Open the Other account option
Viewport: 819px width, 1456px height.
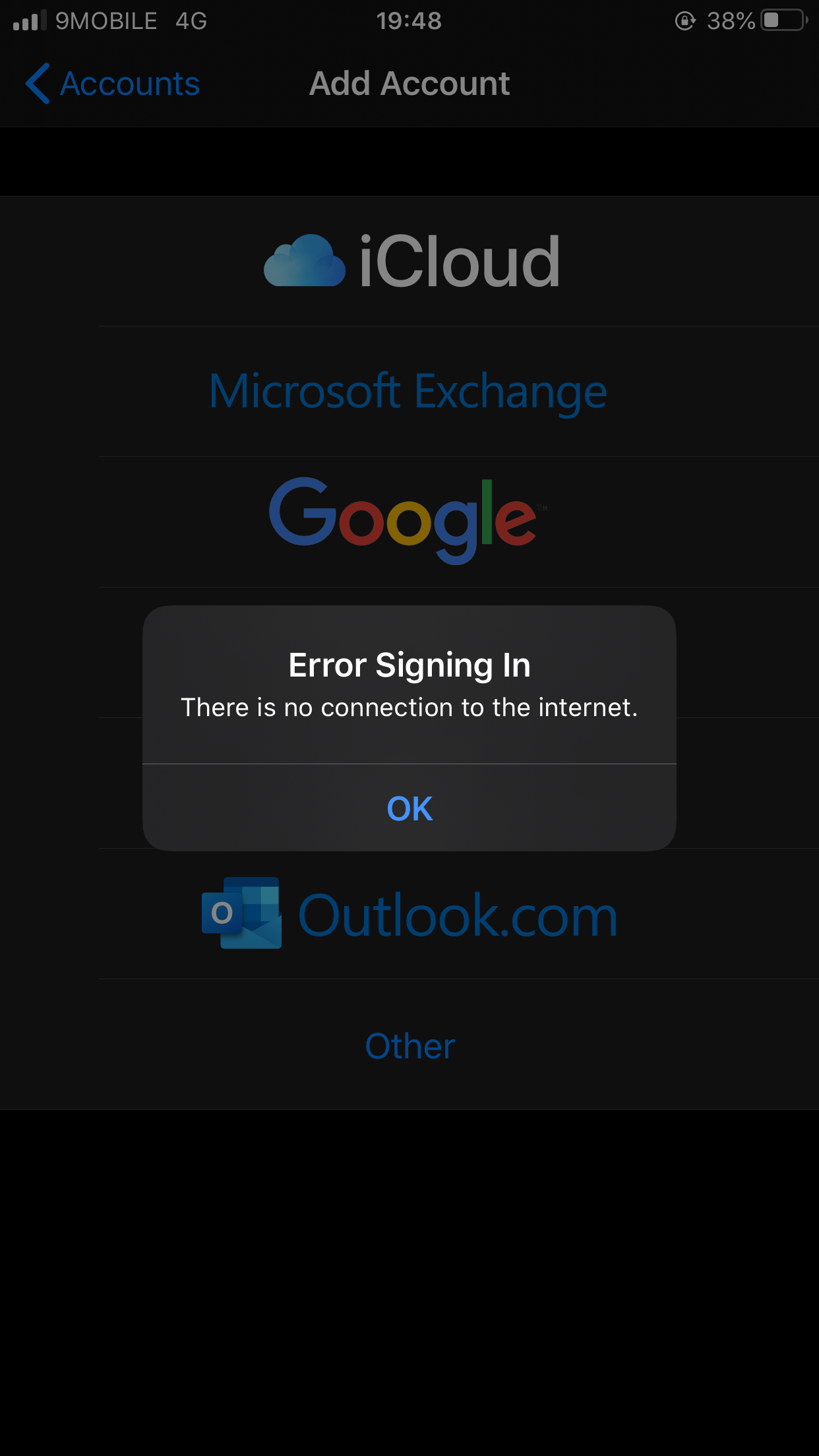coord(409,1046)
